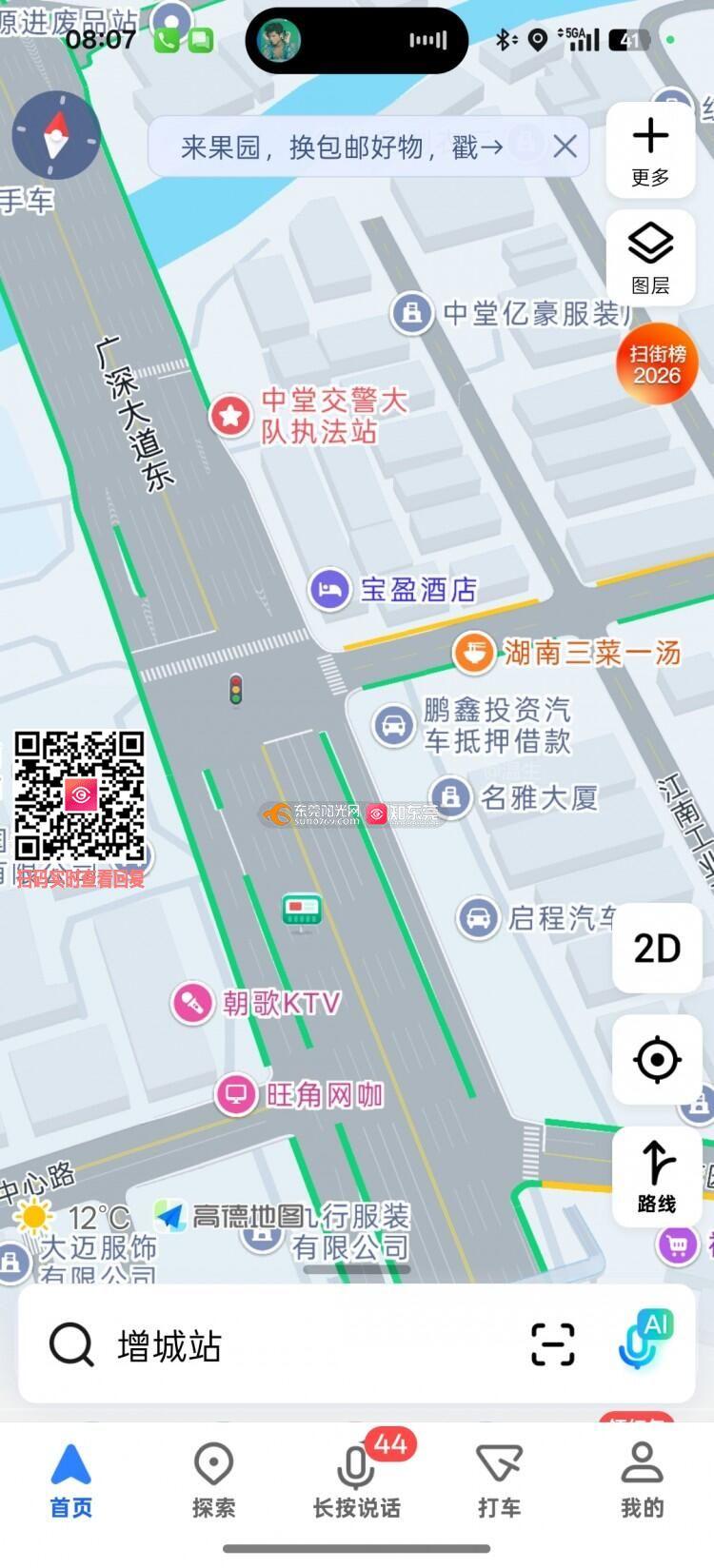This screenshot has height=1568, width=714.
Task: Open the 我的 profile tab
Action: pos(642,1480)
